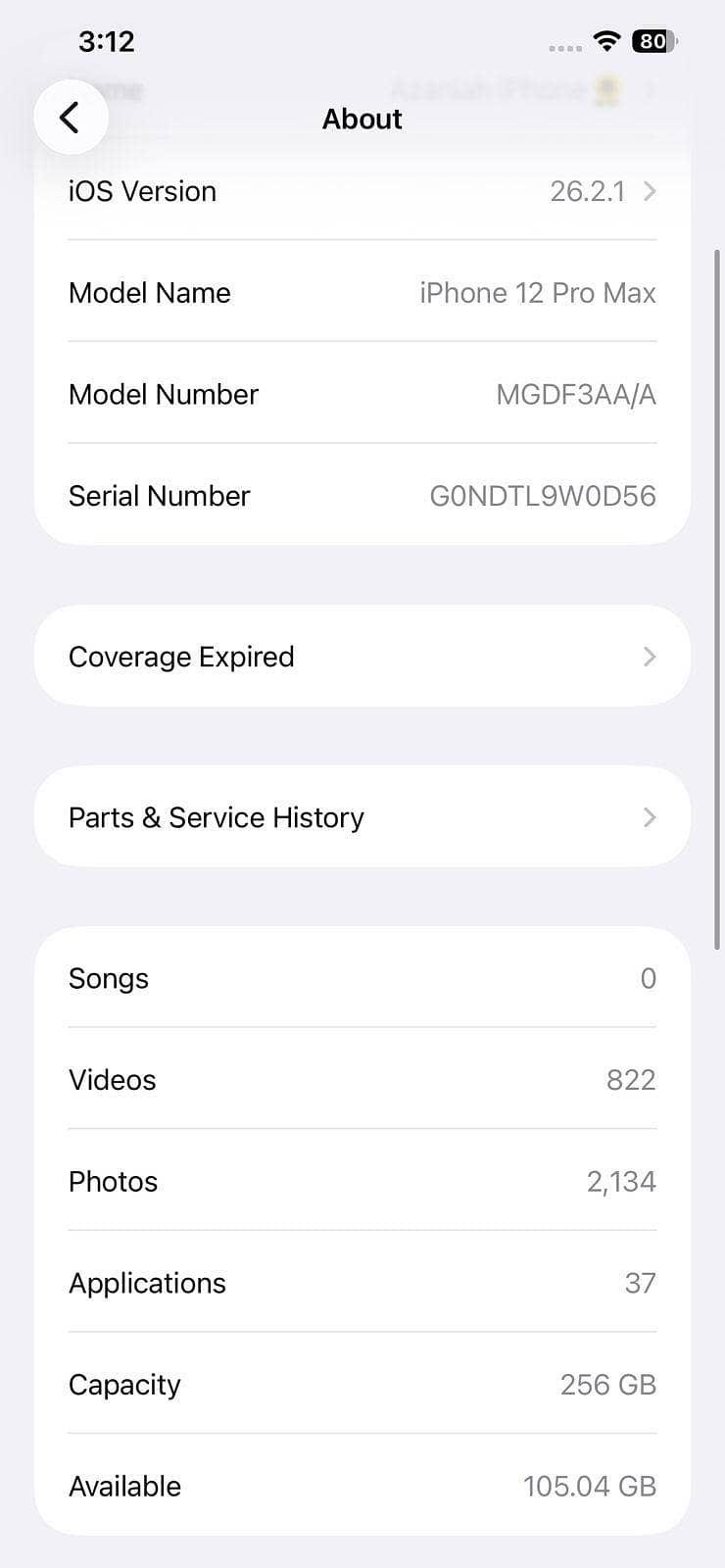Open Parts & Service History
The width and height of the screenshot is (725, 1568).
pos(362,816)
